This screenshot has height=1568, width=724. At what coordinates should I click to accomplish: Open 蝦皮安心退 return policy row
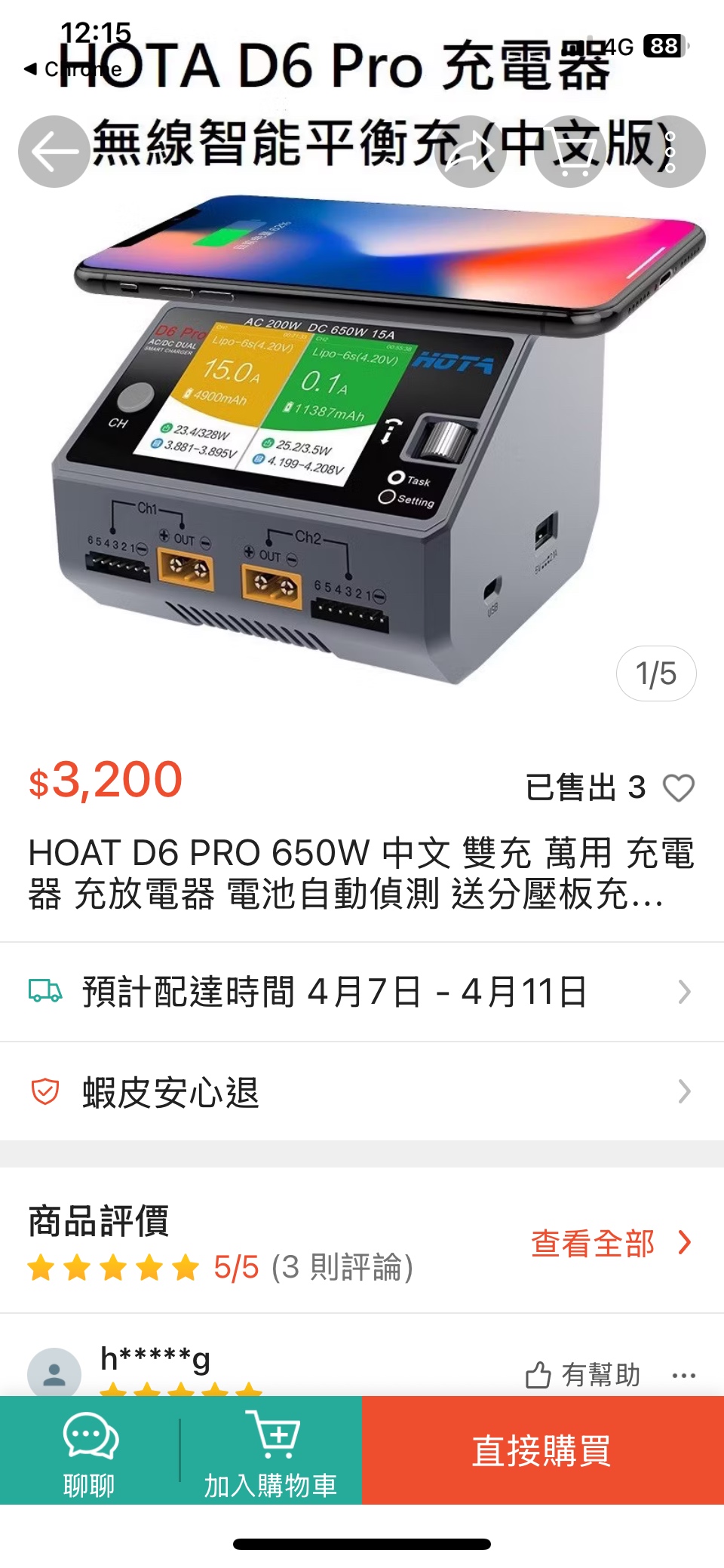click(x=362, y=1091)
